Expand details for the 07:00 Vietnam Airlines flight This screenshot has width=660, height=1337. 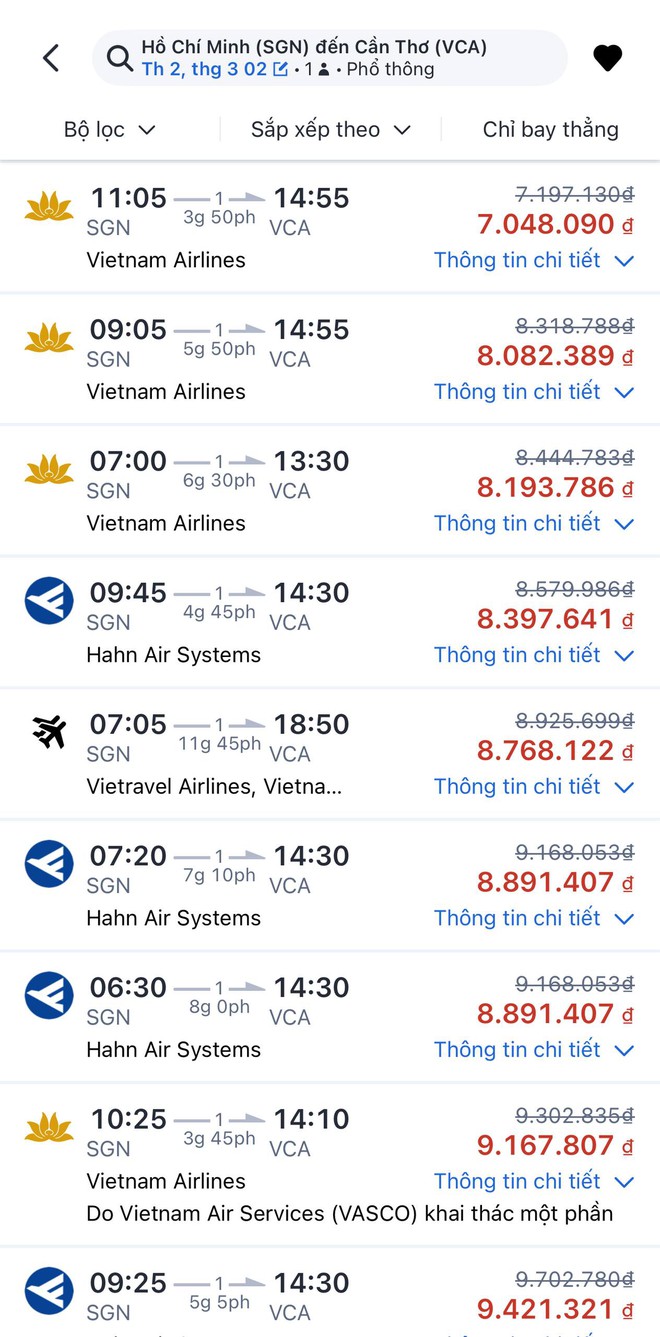(533, 523)
